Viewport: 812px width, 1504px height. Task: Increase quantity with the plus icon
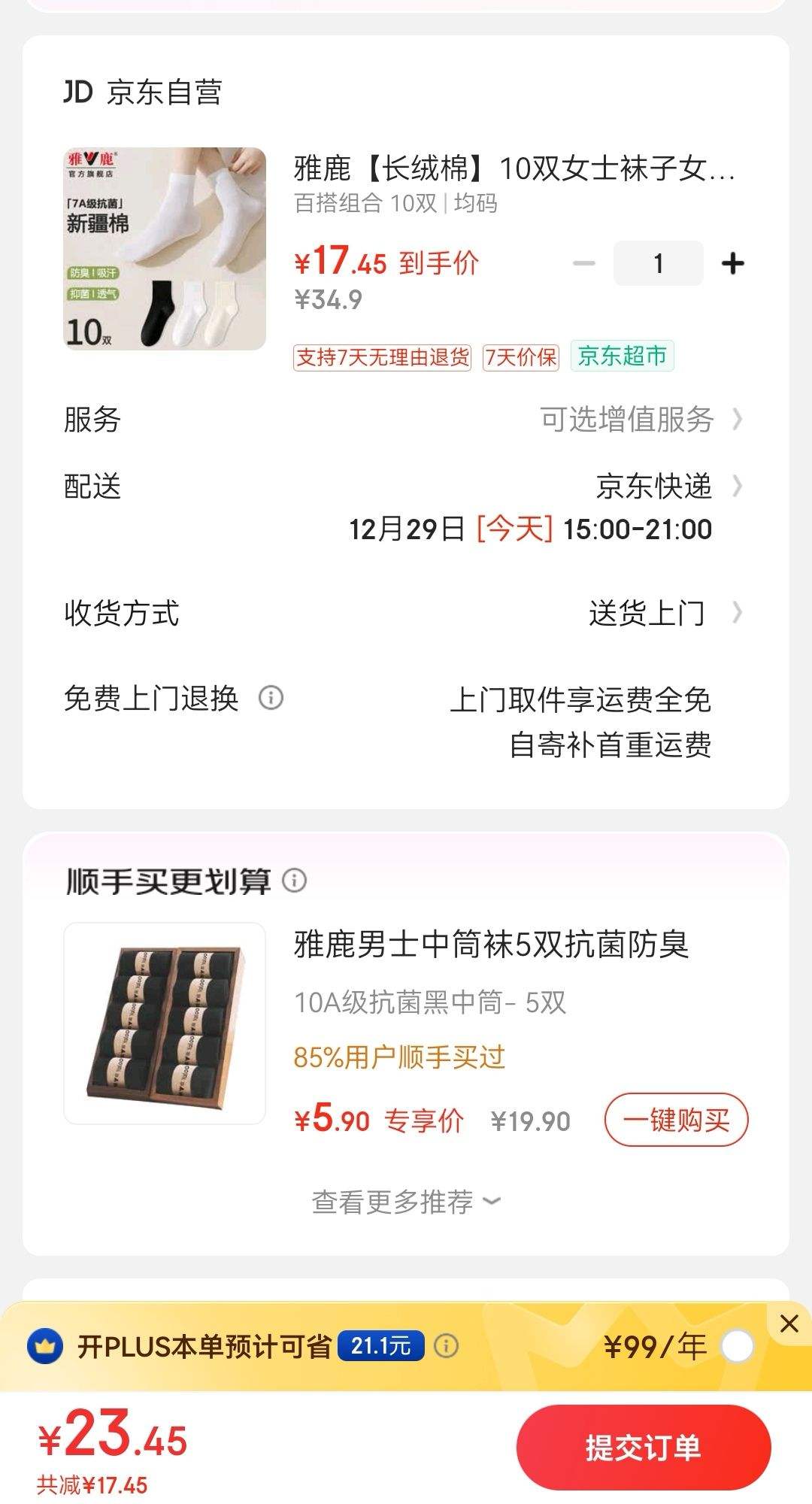coord(733,262)
